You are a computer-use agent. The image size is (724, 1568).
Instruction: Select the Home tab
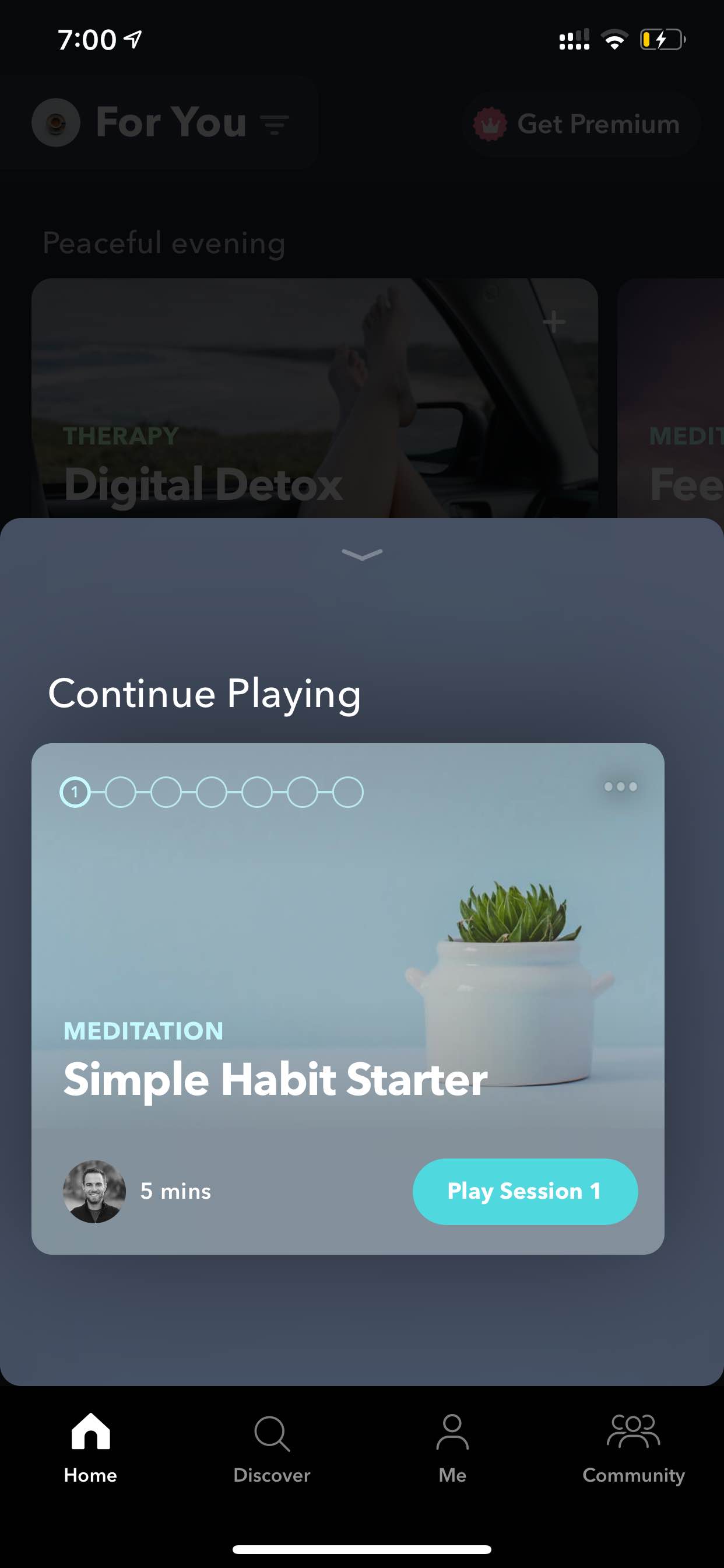91,1450
